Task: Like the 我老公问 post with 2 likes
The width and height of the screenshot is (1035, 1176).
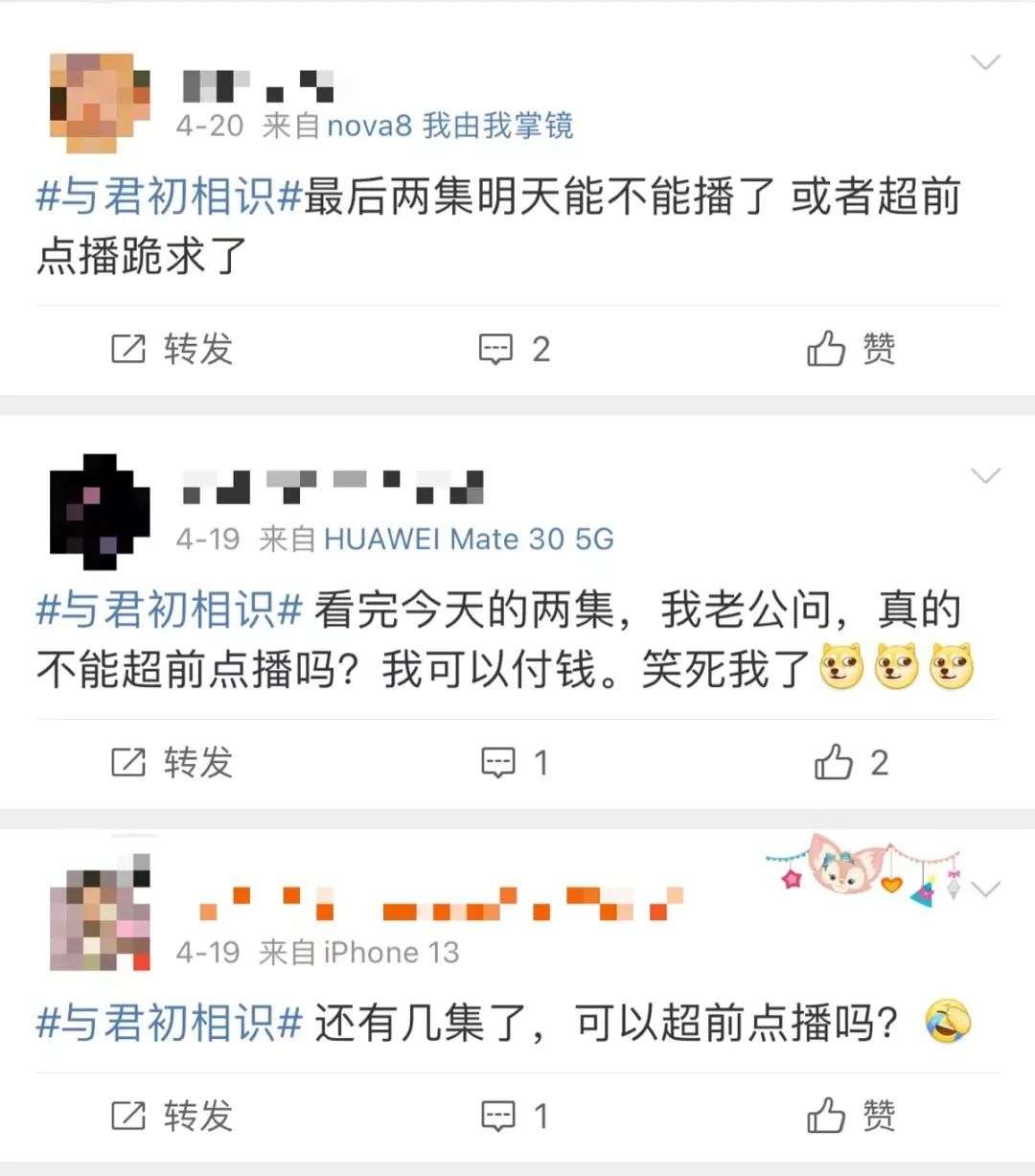Action: point(850,763)
